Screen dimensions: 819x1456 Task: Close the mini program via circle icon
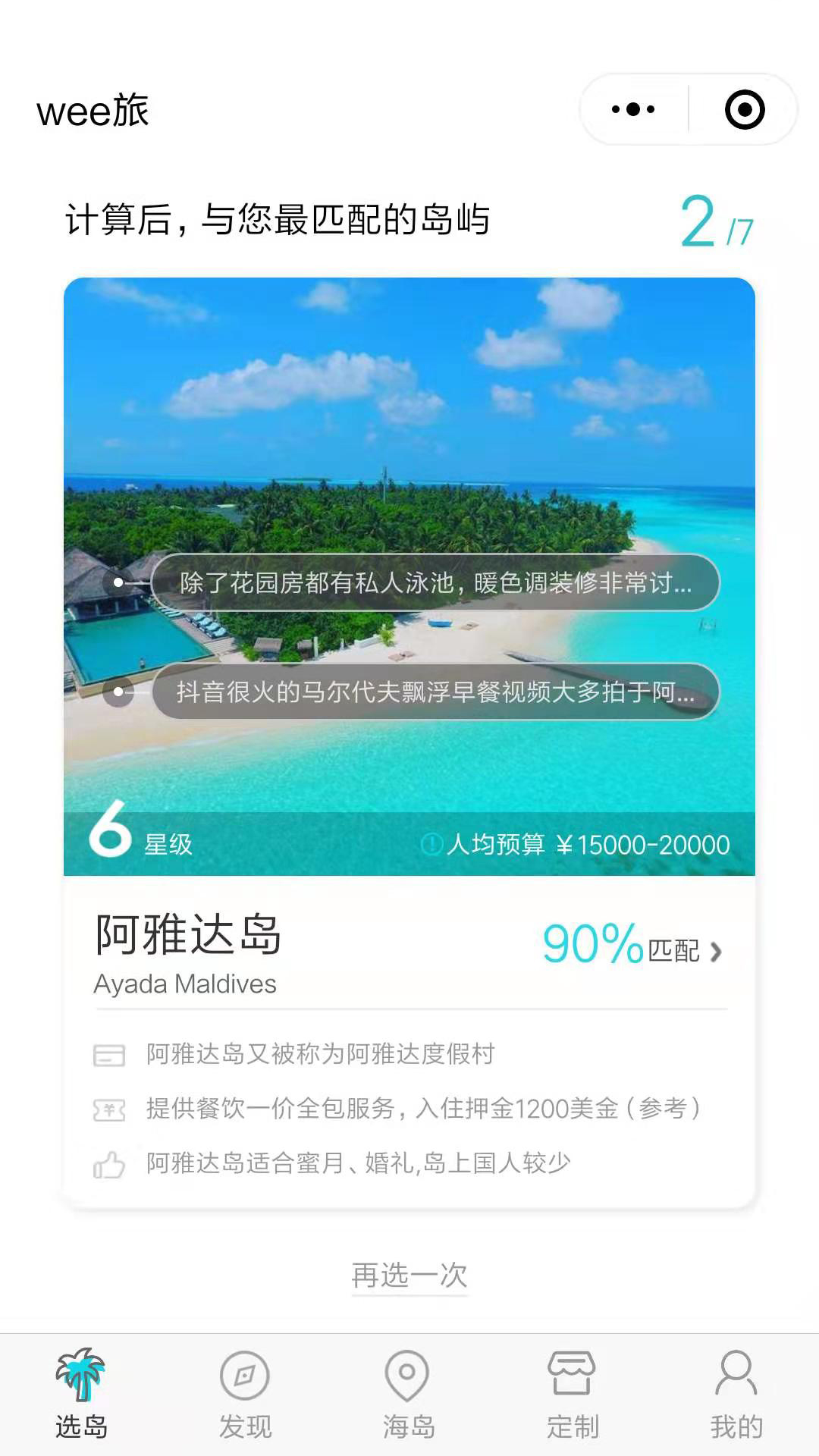744,110
